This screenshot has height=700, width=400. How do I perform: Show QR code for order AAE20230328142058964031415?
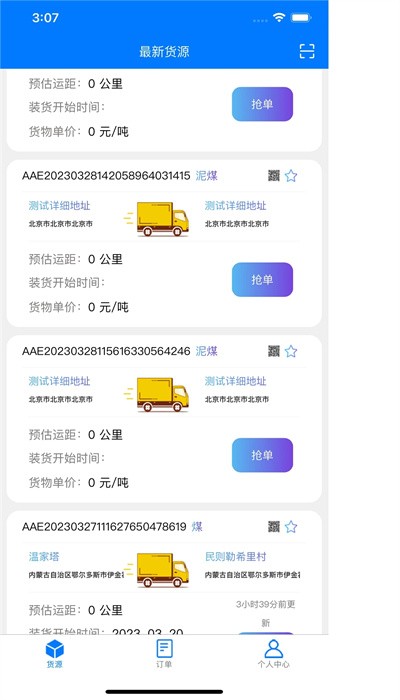point(274,176)
